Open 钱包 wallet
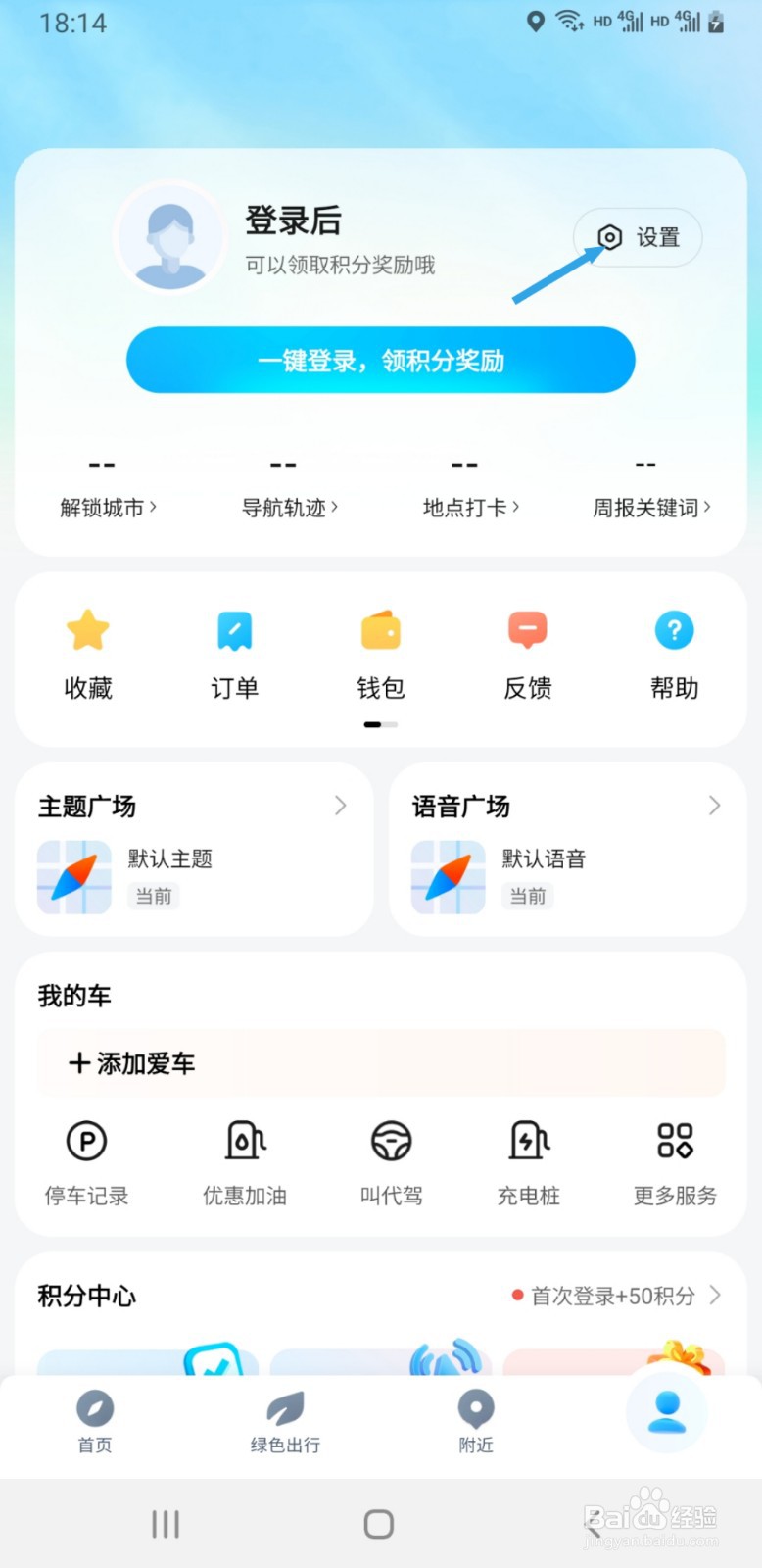762x1568 pixels. 380,654
